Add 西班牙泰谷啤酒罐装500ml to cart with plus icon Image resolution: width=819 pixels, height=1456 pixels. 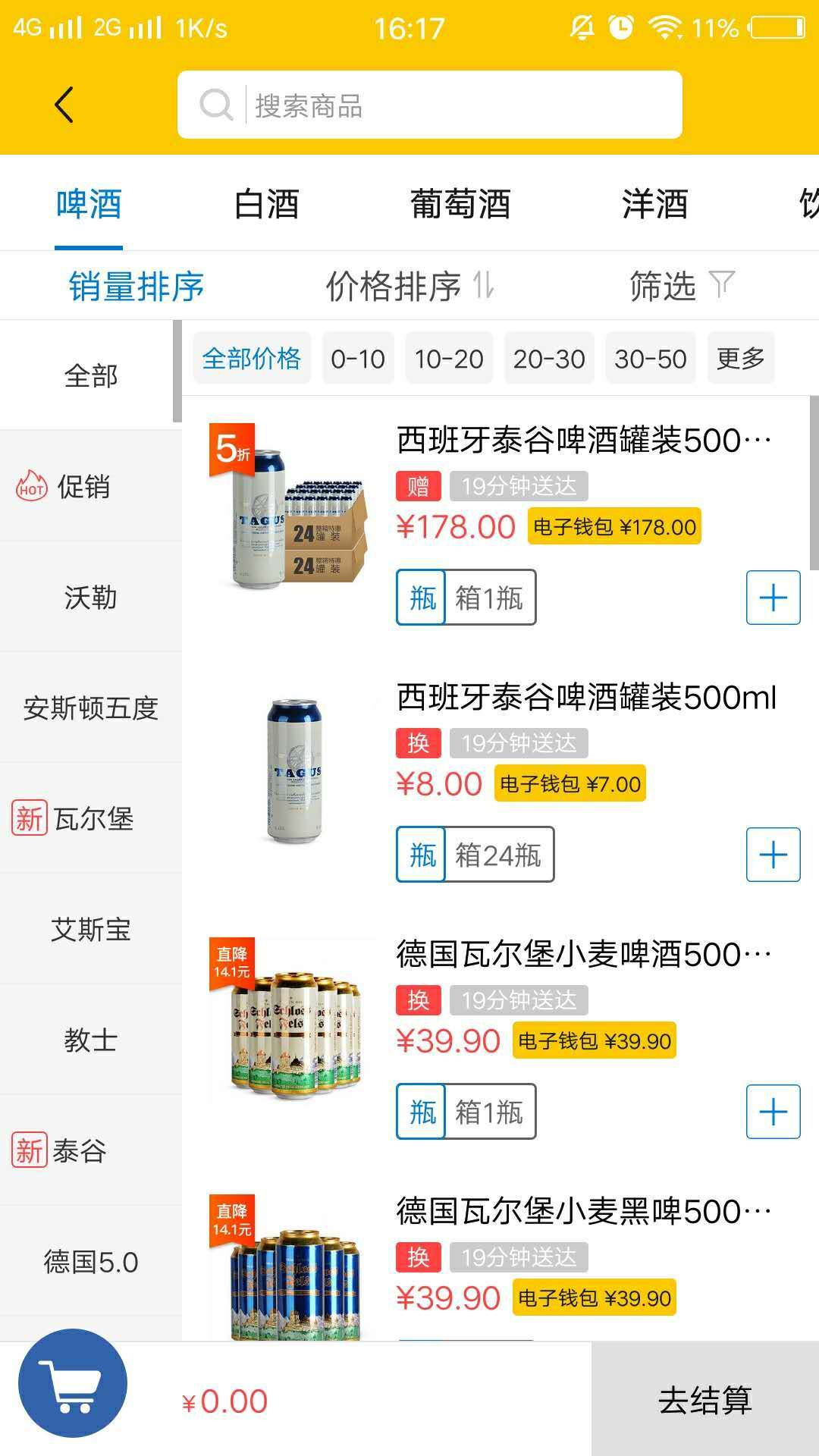click(x=772, y=855)
